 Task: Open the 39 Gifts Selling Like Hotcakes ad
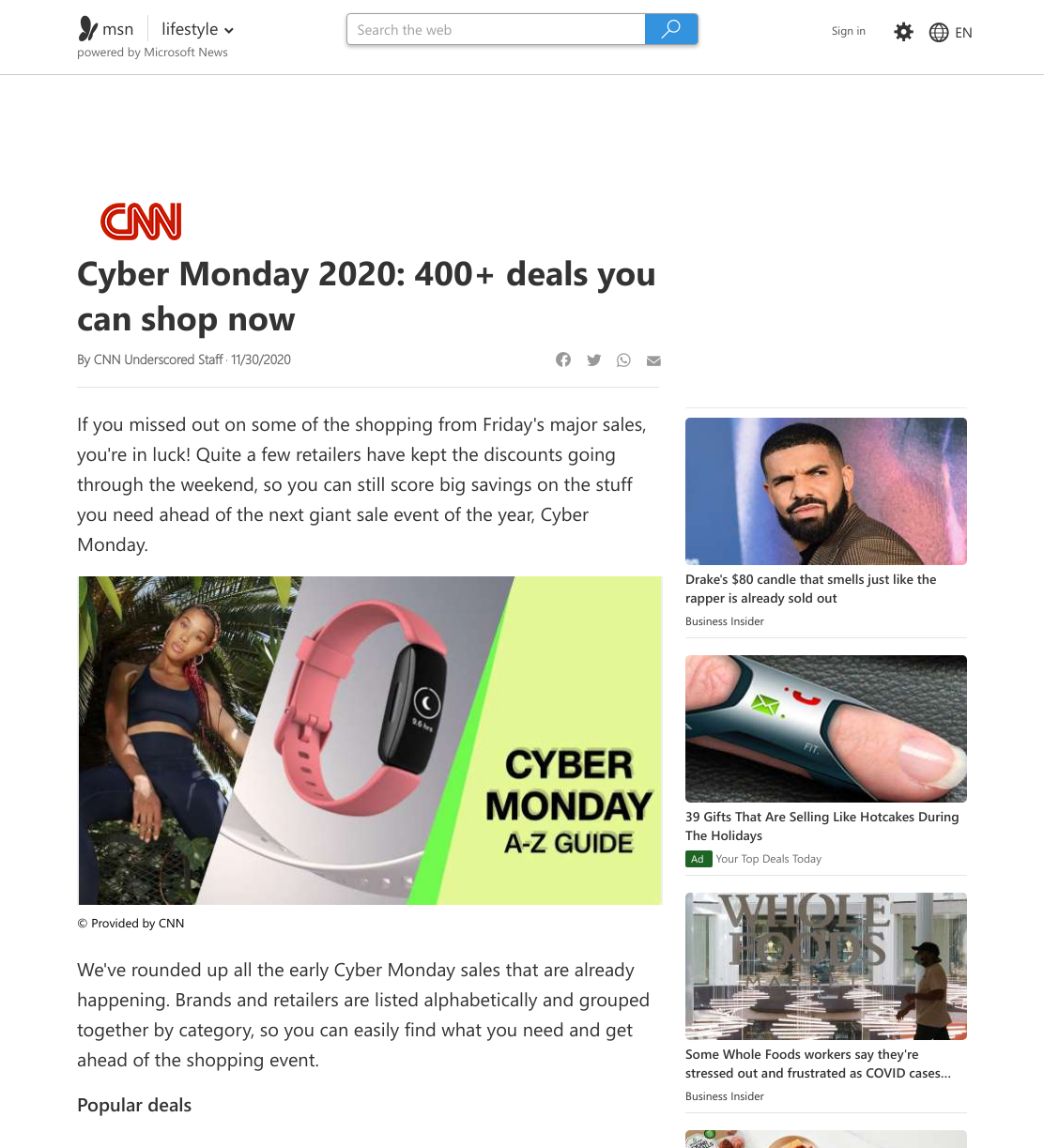(822, 826)
